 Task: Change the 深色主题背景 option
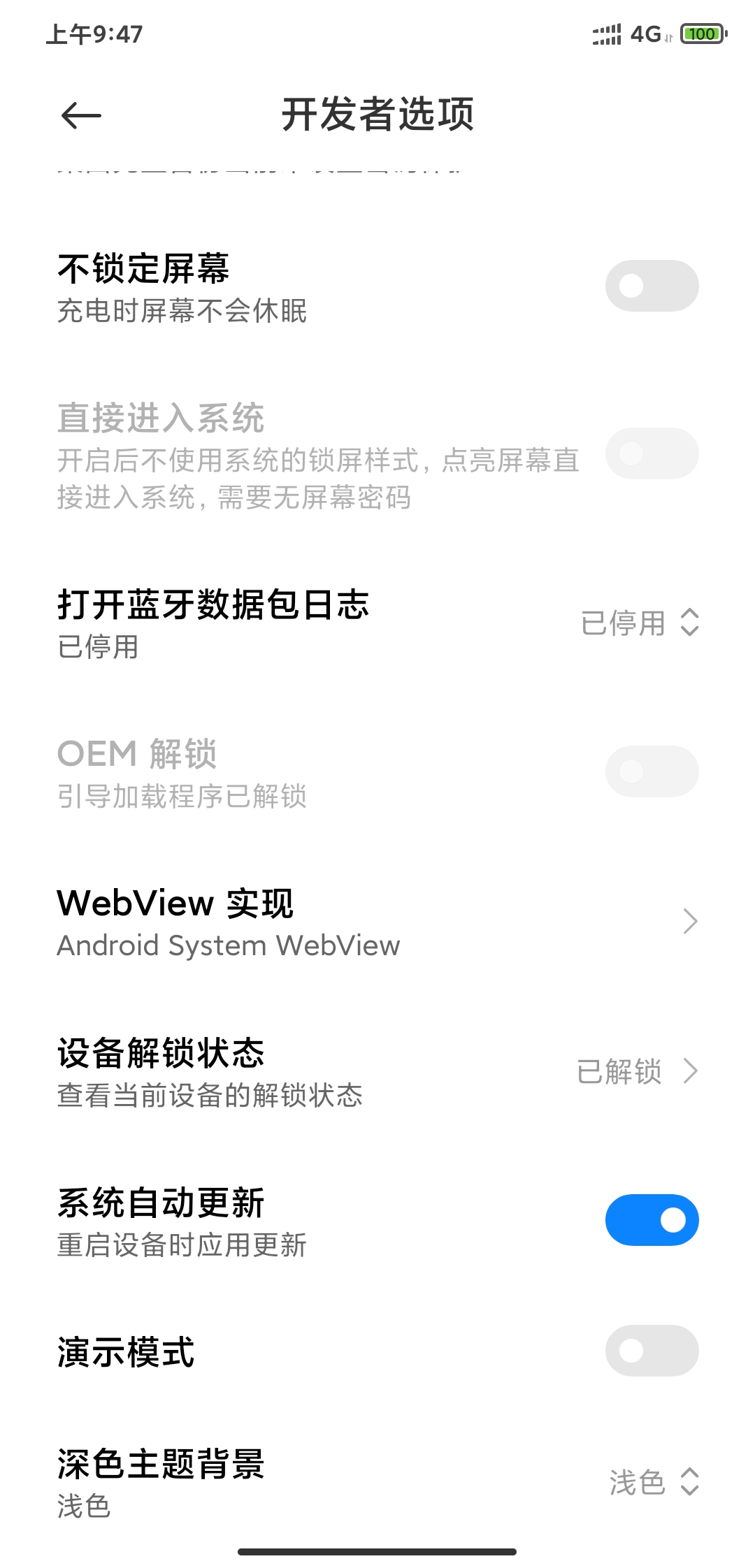[377, 1482]
